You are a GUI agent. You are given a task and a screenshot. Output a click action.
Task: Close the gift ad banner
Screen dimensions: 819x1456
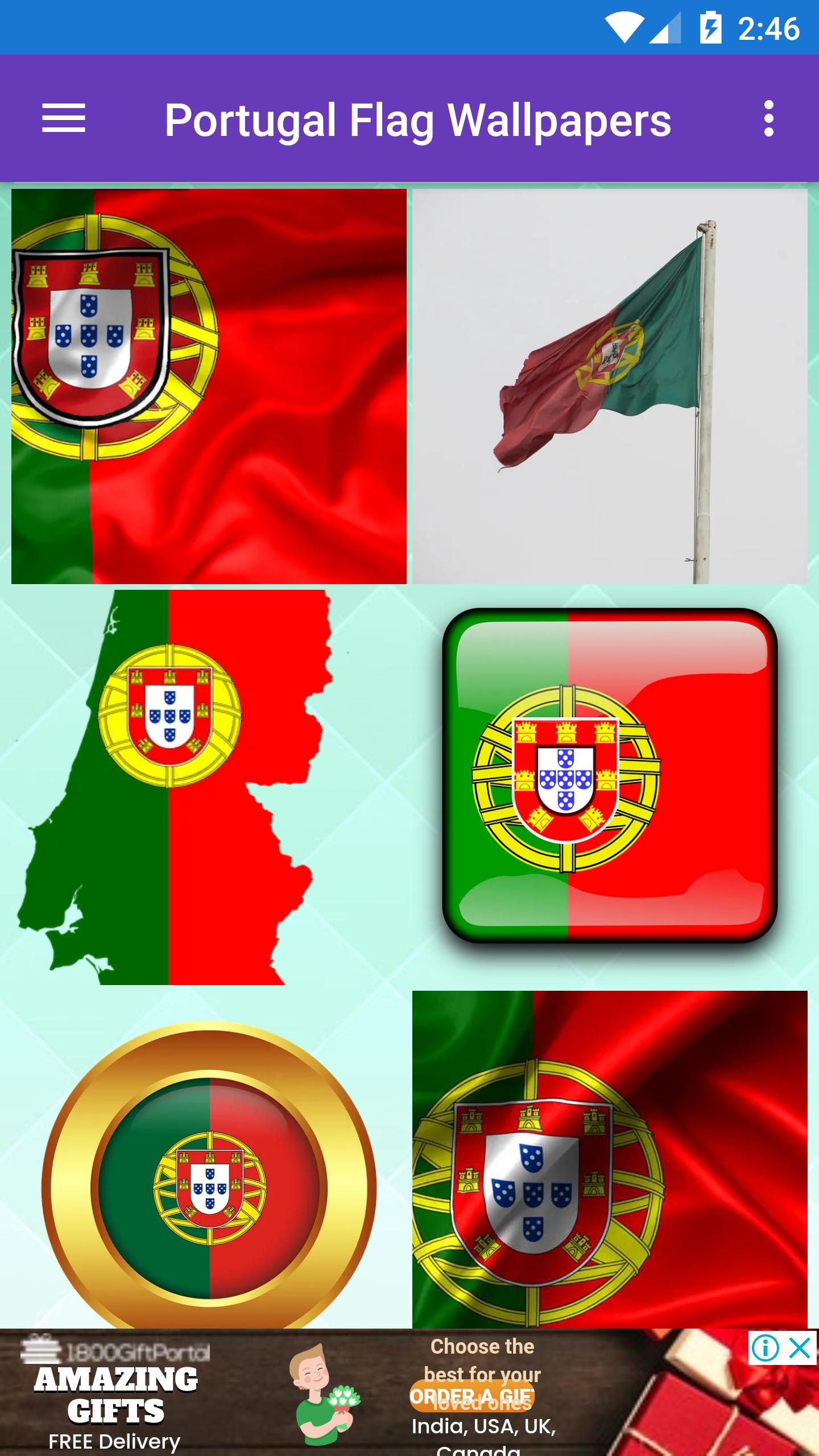800,1347
